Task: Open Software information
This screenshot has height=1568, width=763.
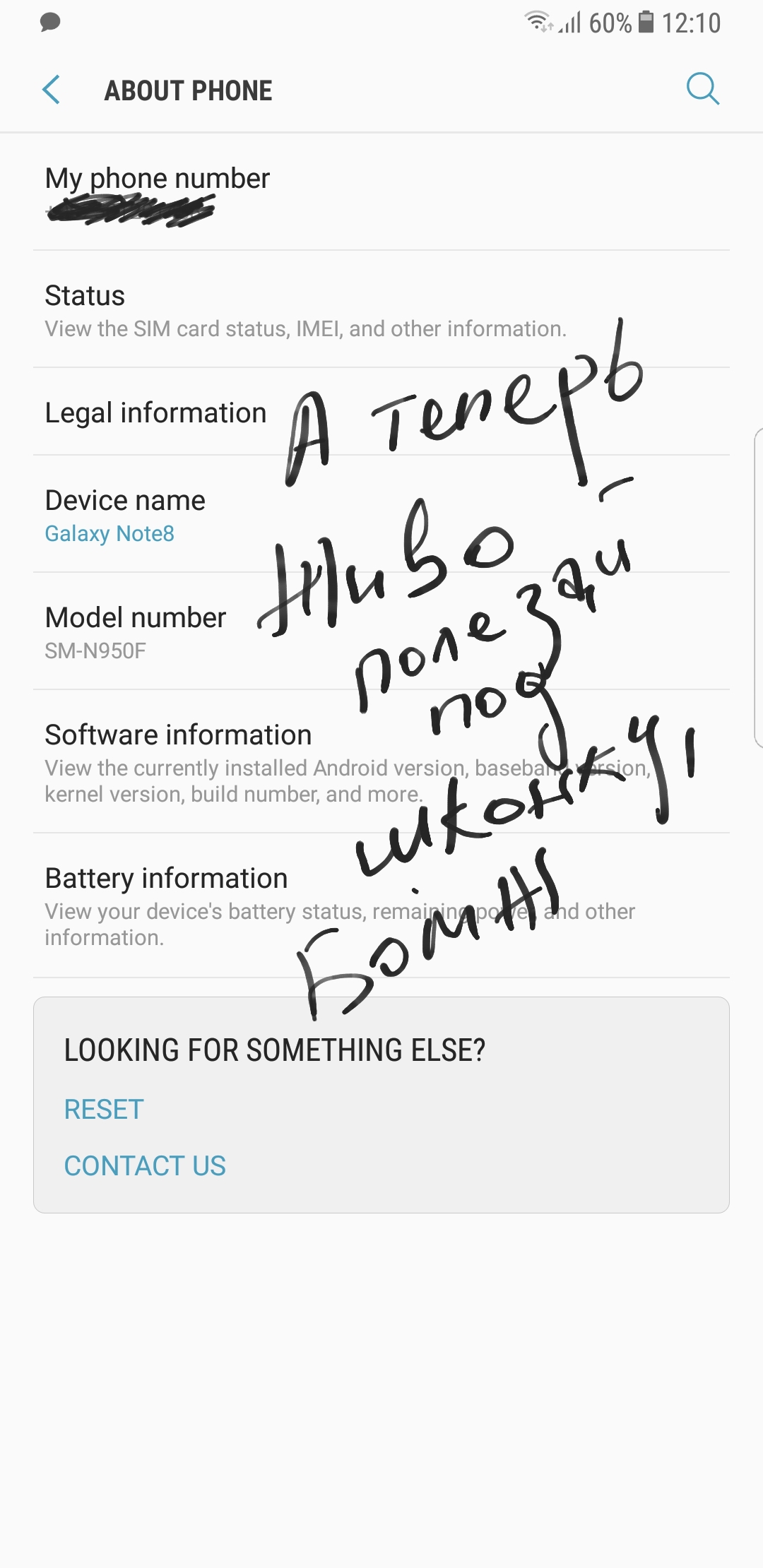Action: pyautogui.click(x=381, y=762)
